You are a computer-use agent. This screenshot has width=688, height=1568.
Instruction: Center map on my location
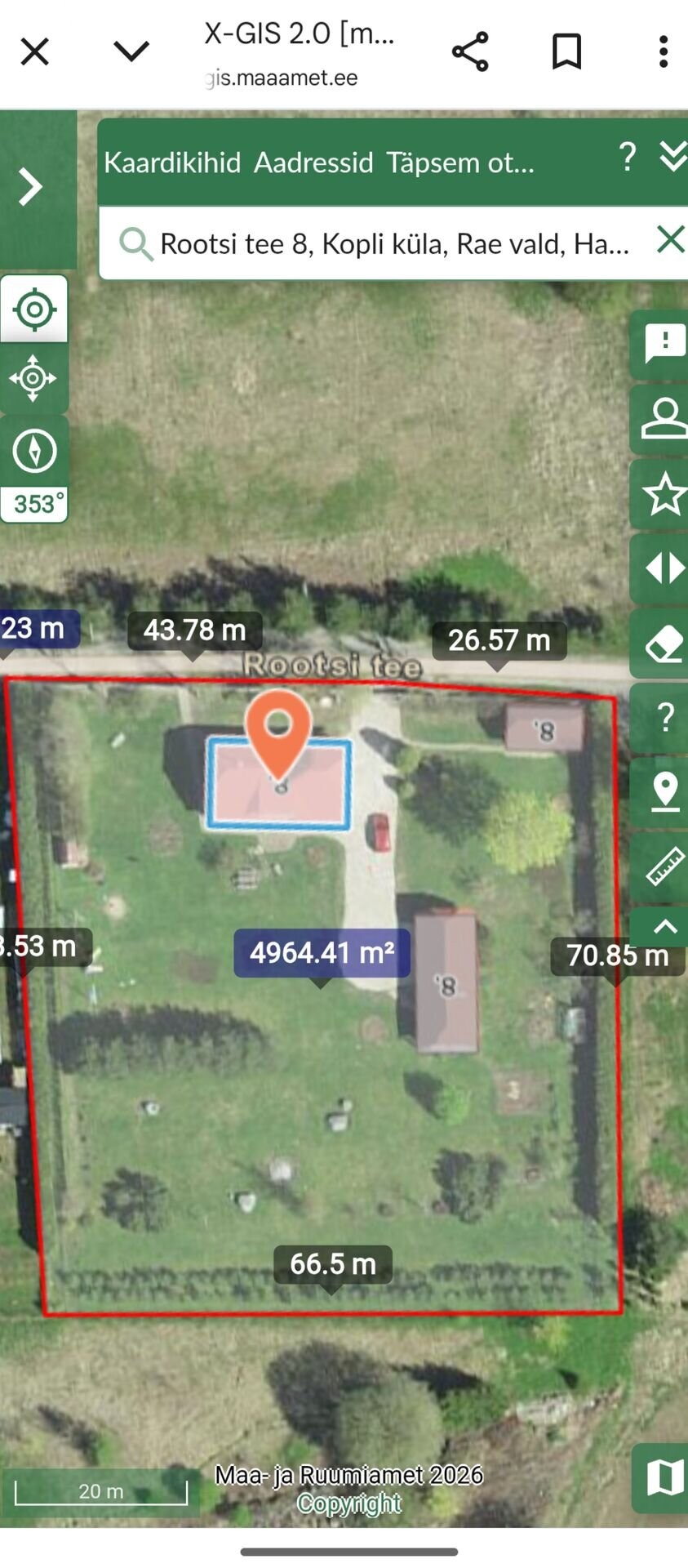coord(34,310)
